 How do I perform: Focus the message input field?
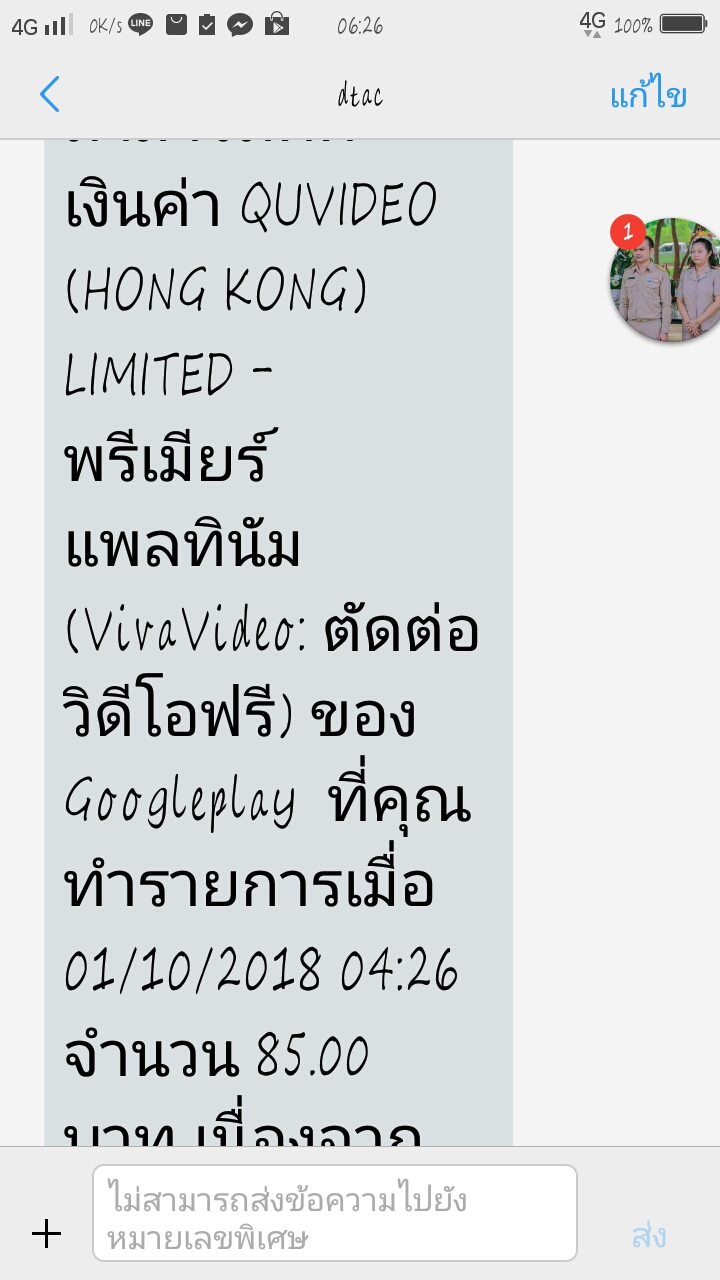[x=335, y=1213]
